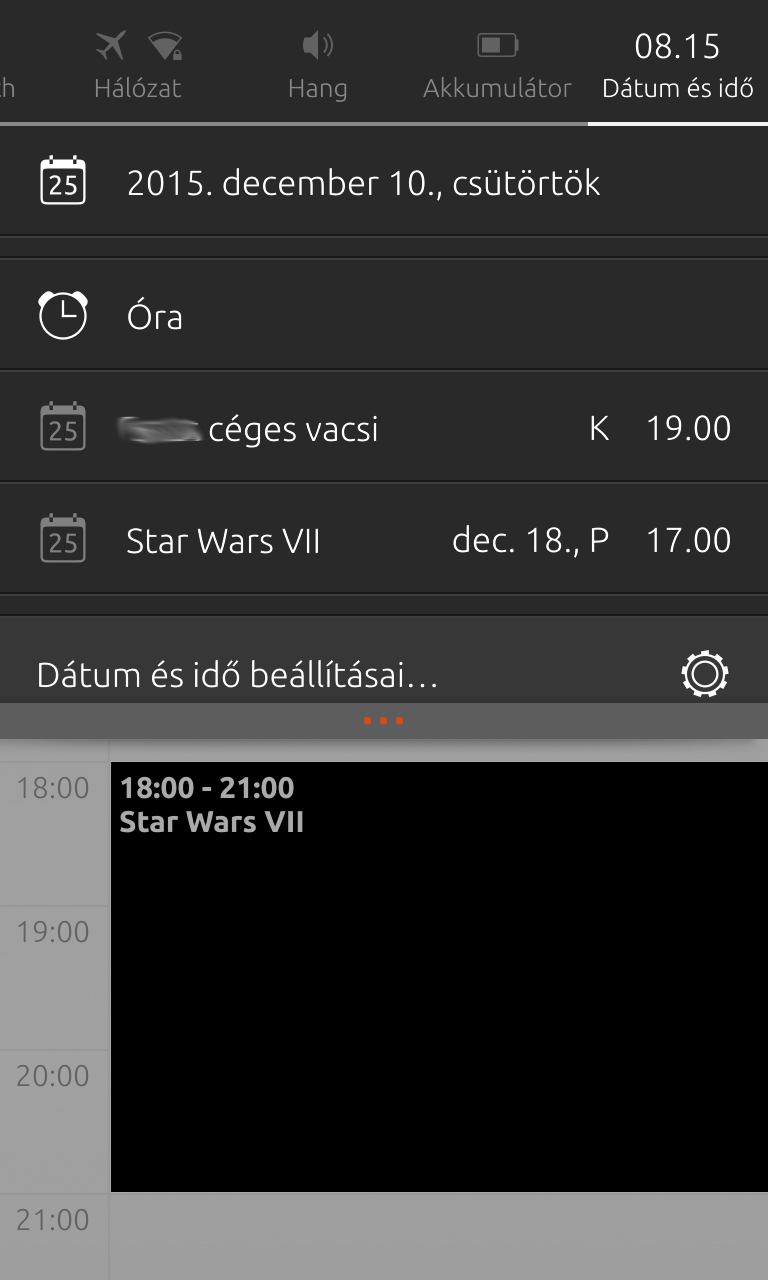The height and width of the screenshot is (1280, 768).
Task: Open the Star Wars VII 18:00 - 21:00 calendar block
Action: coord(438,976)
